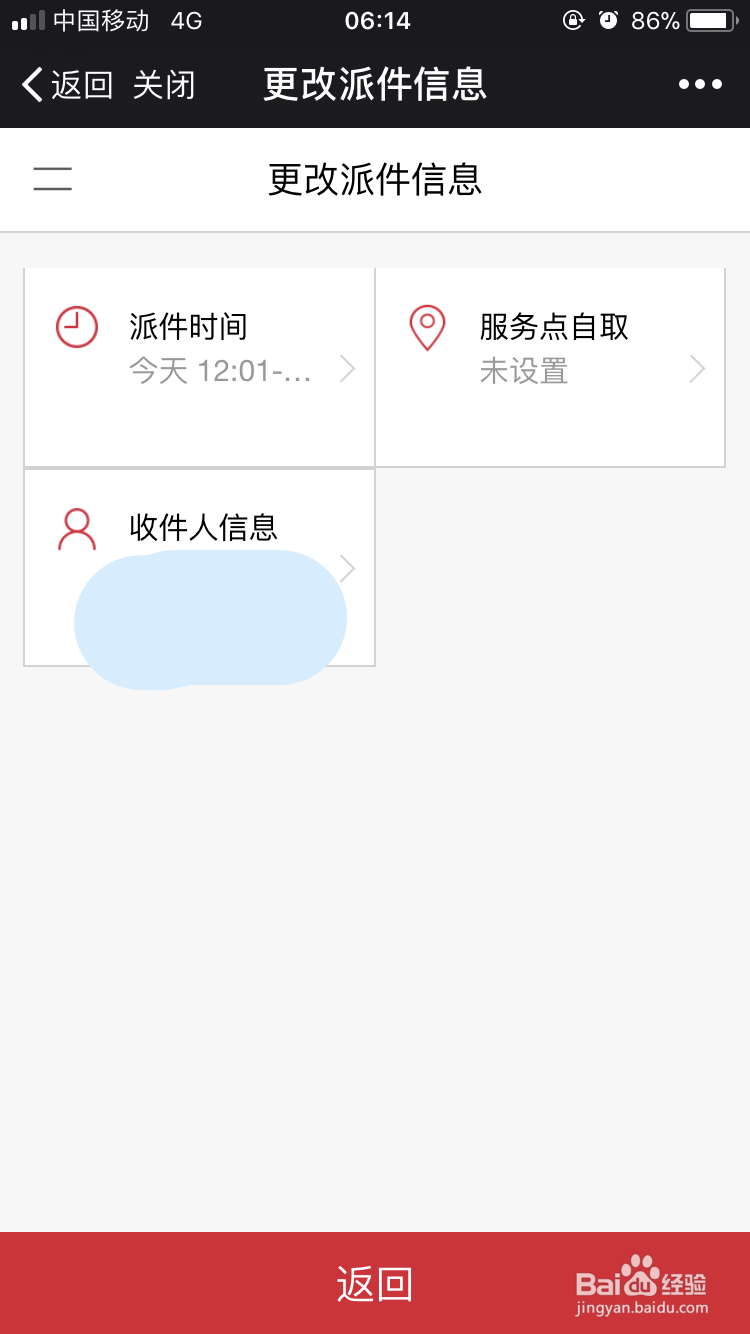Open the hamburger drawer menu
750x1334 pixels.
52,179
